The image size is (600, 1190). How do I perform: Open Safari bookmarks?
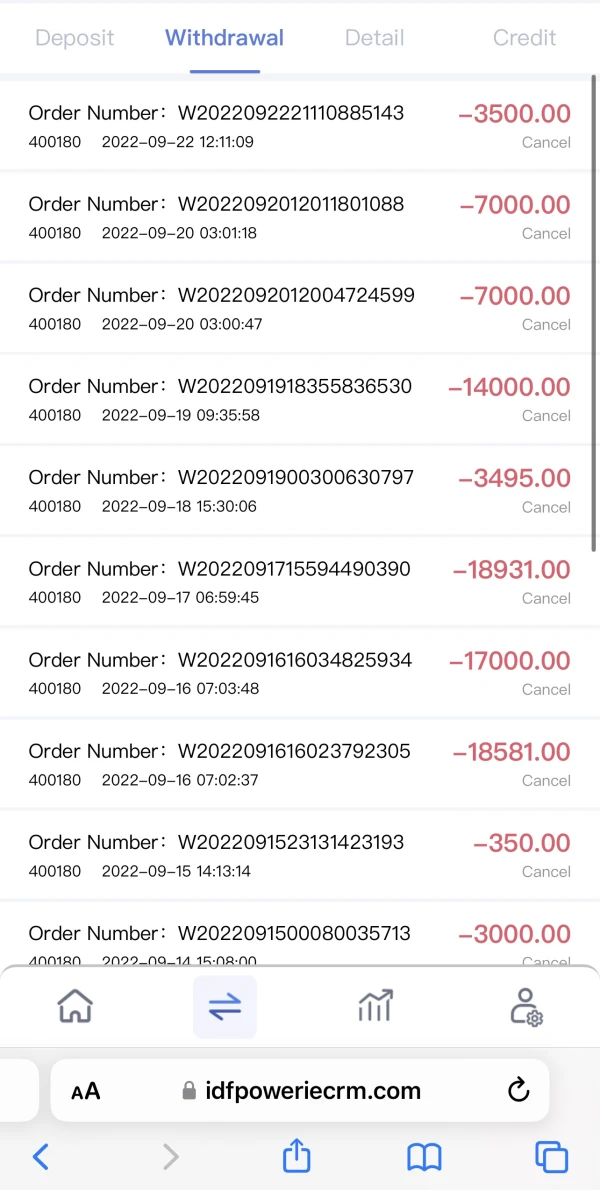(425, 1157)
